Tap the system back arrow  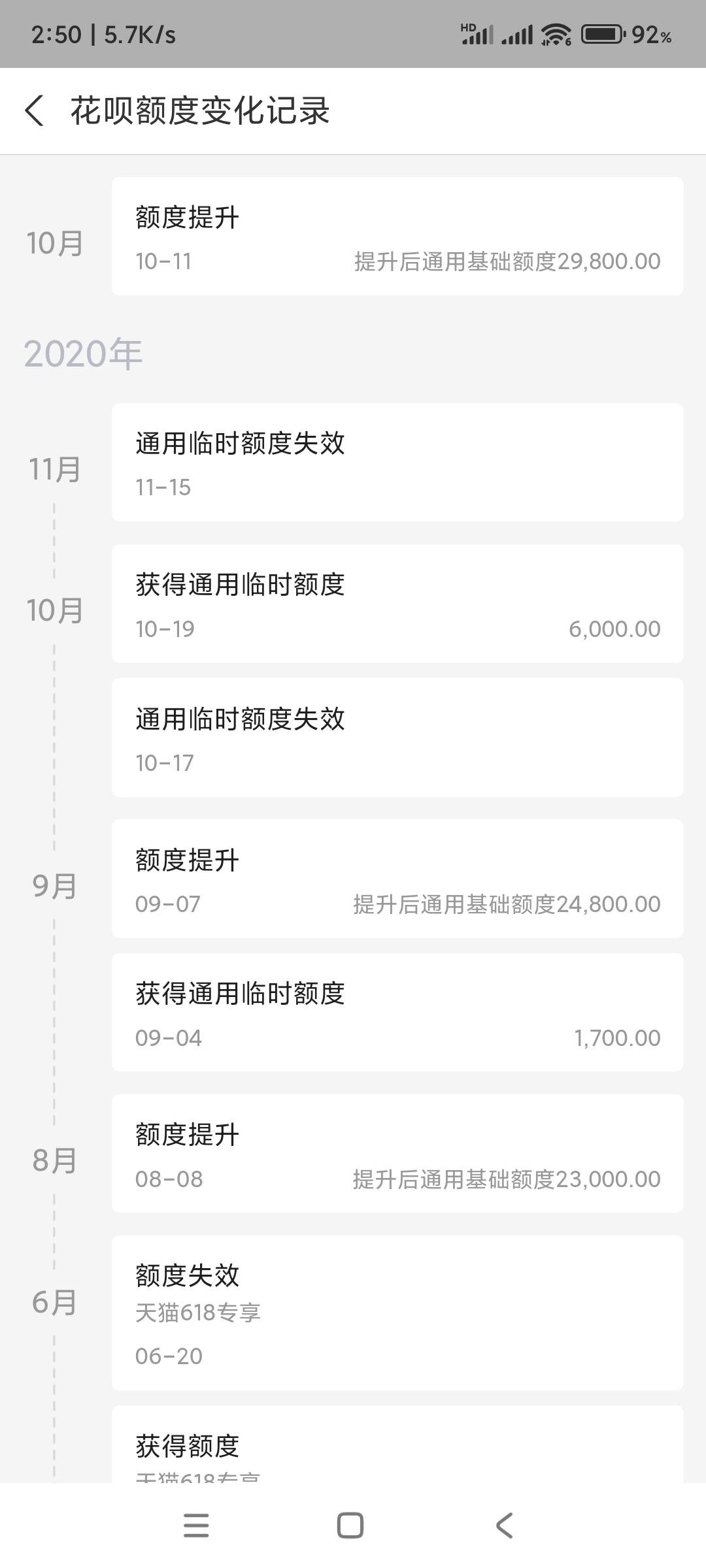click(504, 1526)
